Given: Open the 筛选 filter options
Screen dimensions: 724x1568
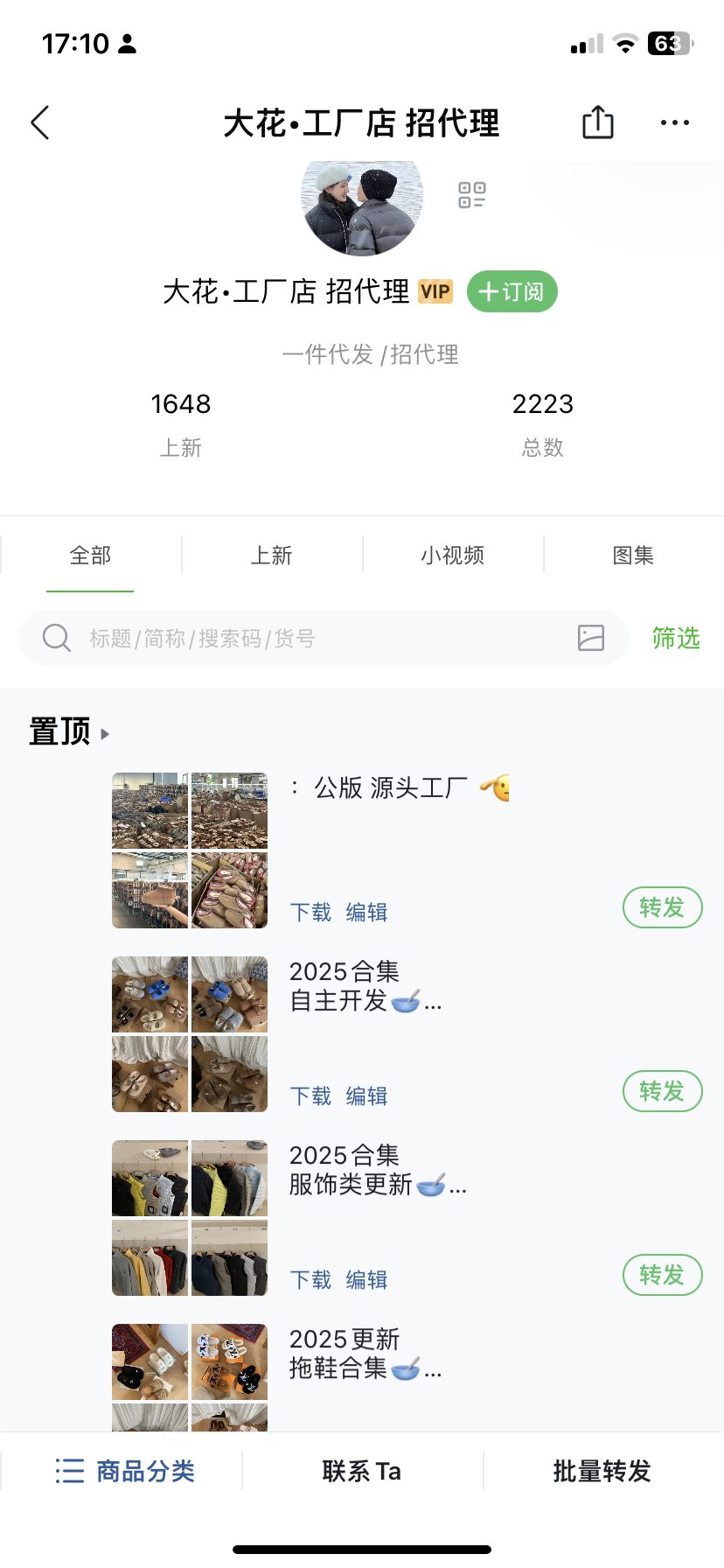Looking at the screenshot, I should 676,638.
